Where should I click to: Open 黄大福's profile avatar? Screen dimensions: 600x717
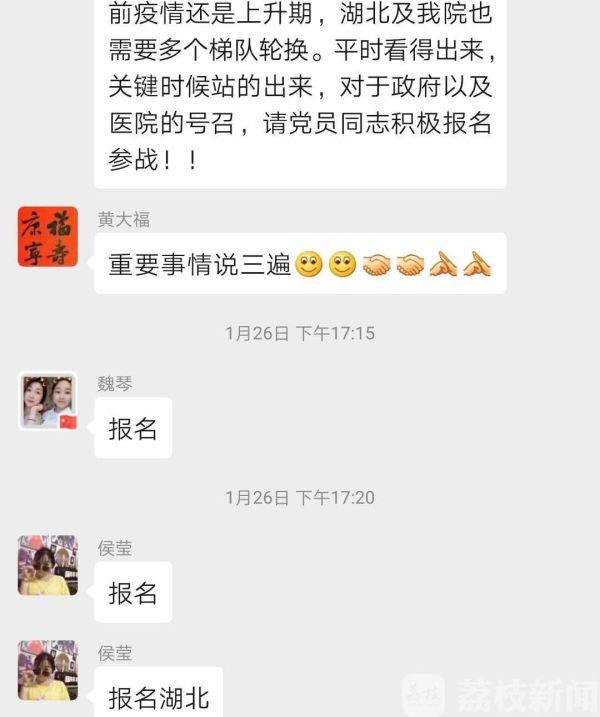47,237
